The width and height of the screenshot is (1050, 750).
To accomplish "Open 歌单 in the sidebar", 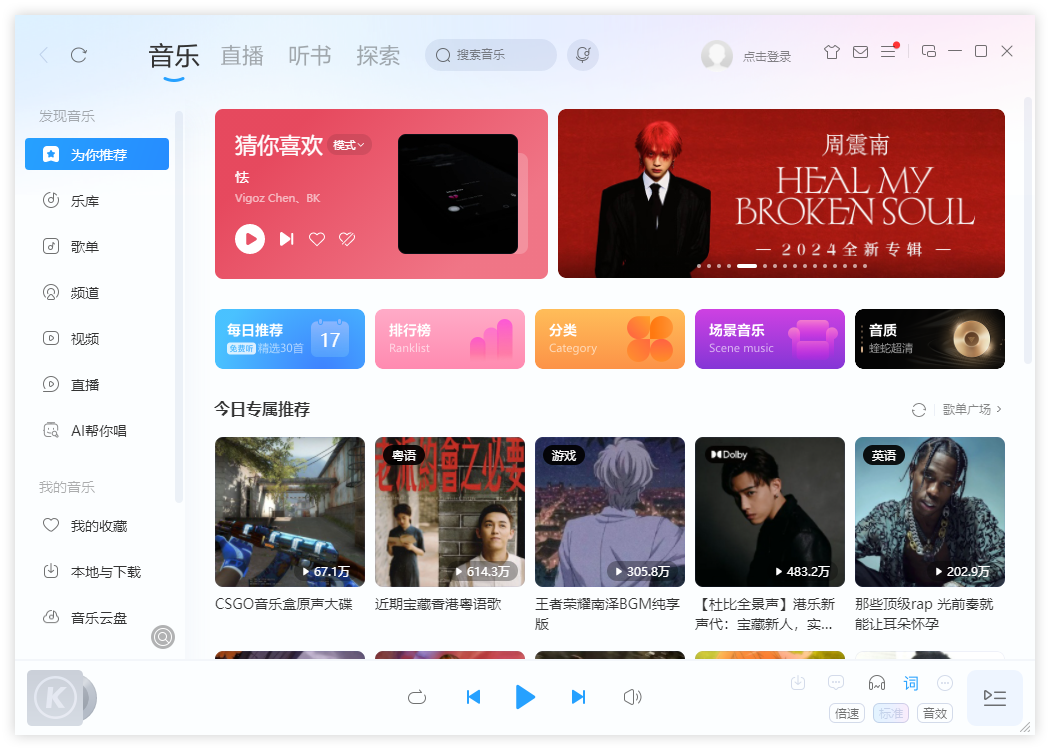I will 85,247.
